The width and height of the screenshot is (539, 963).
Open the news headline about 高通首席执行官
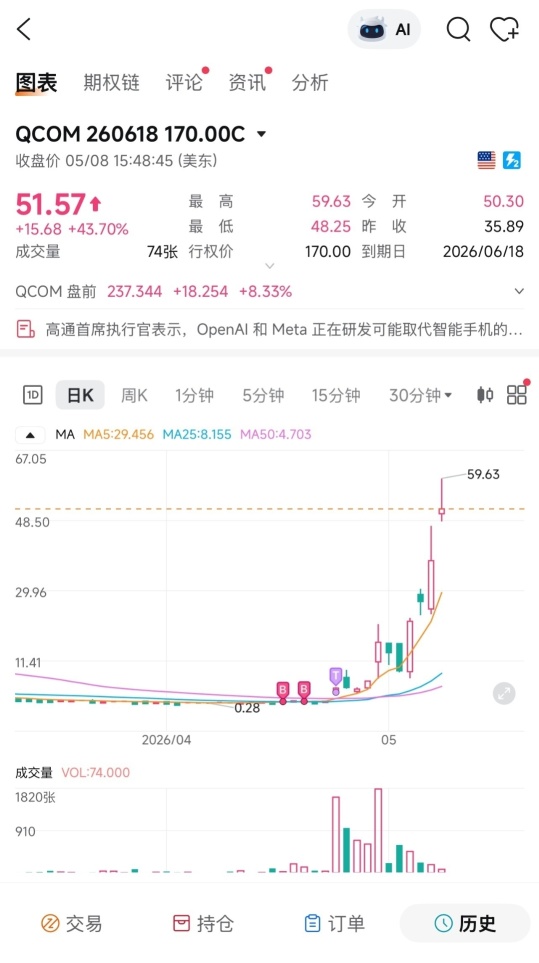tap(270, 330)
